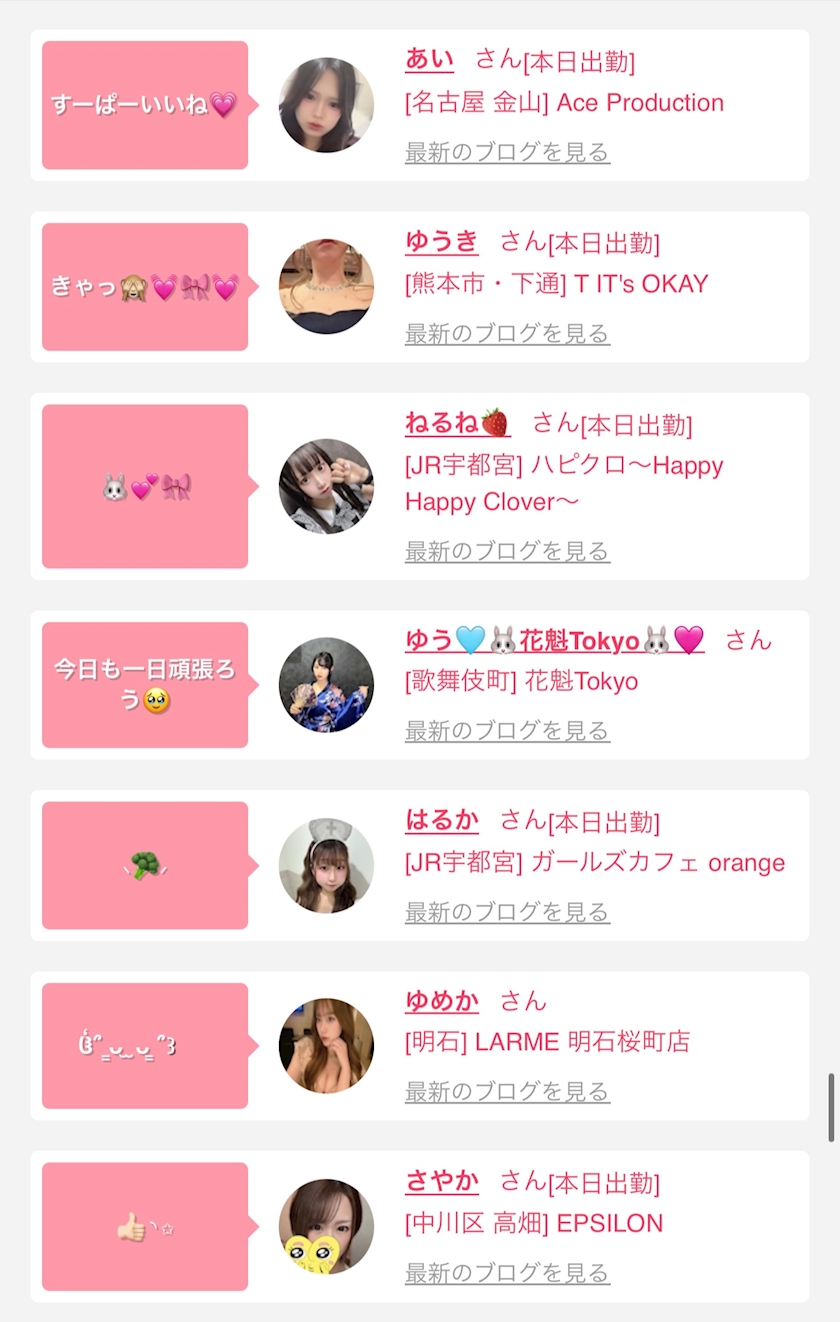Open あい's profile name link
The height and width of the screenshot is (1322, 840).
pos(429,60)
